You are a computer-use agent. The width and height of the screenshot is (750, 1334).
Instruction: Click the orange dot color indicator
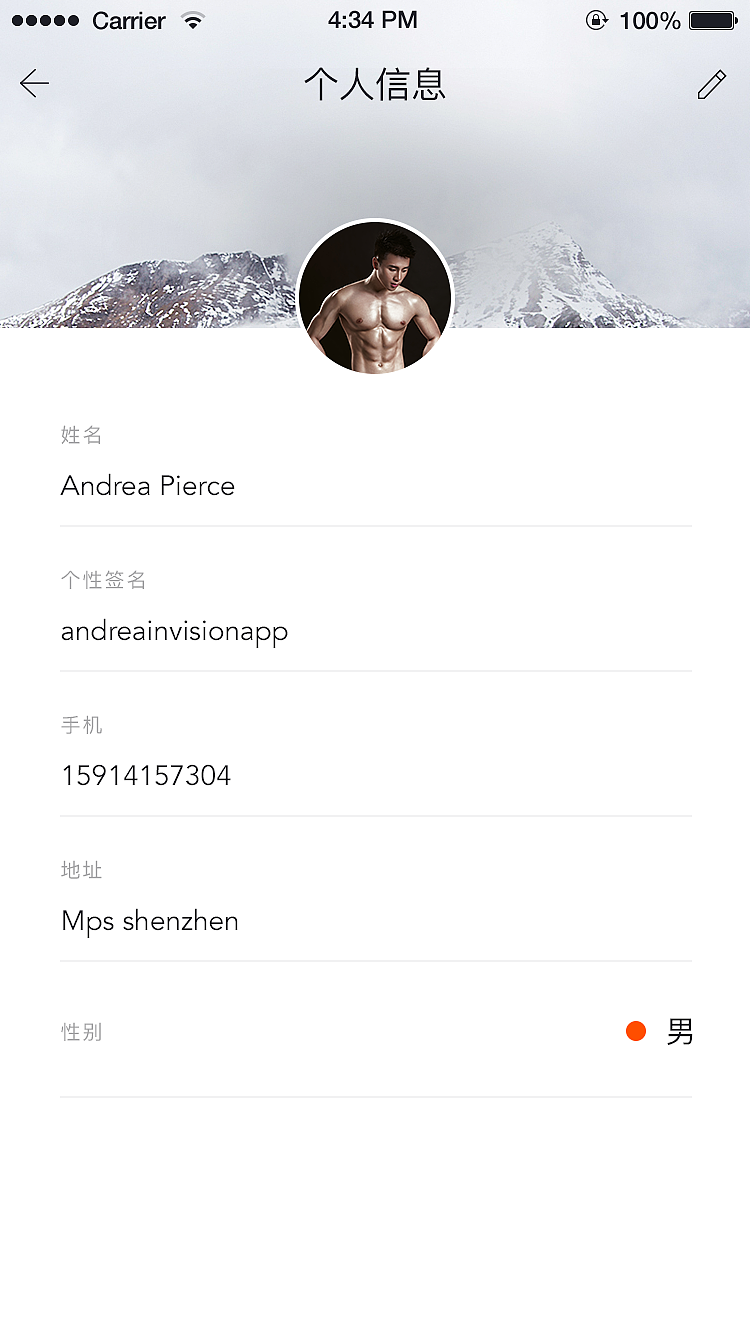point(636,1031)
